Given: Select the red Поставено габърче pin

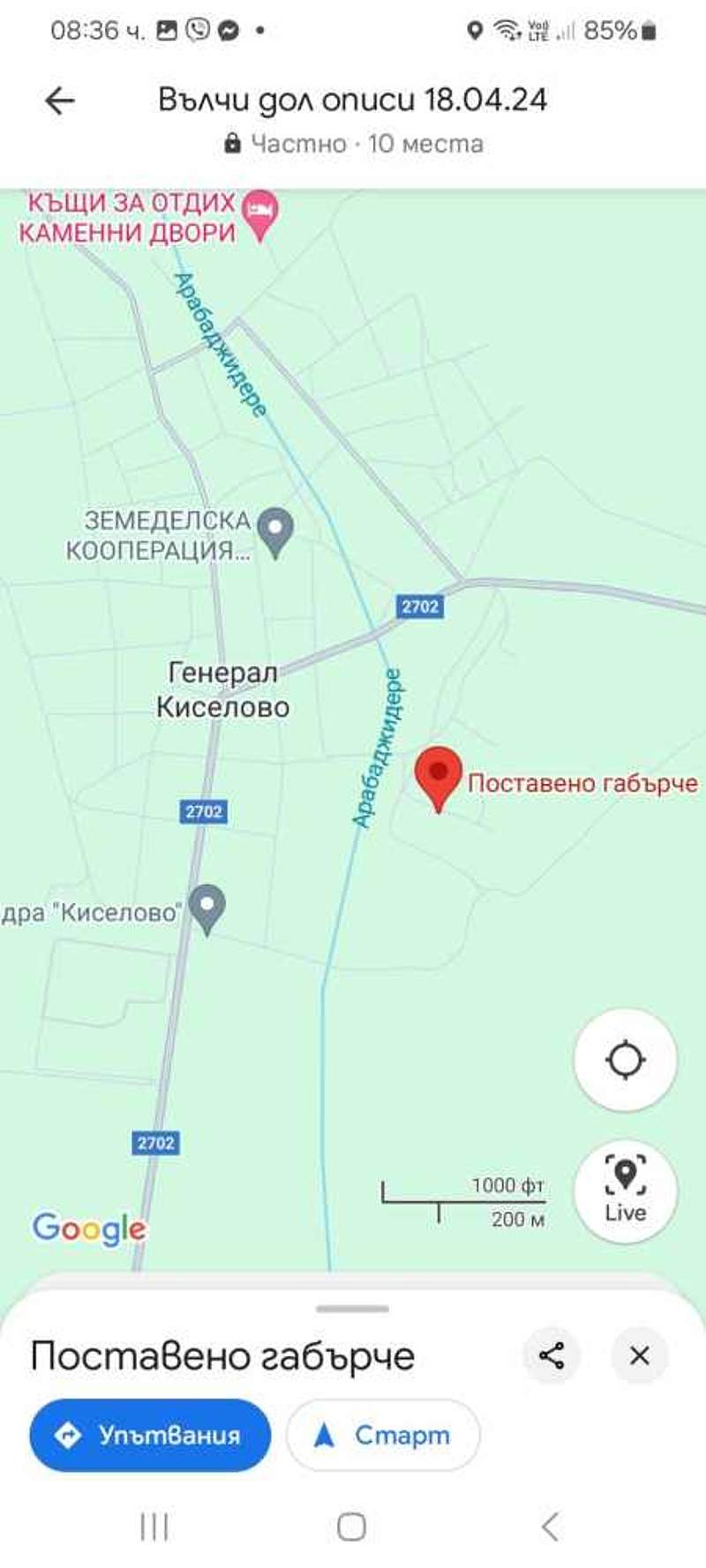Looking at the screenshot, I should coord(439,775).
